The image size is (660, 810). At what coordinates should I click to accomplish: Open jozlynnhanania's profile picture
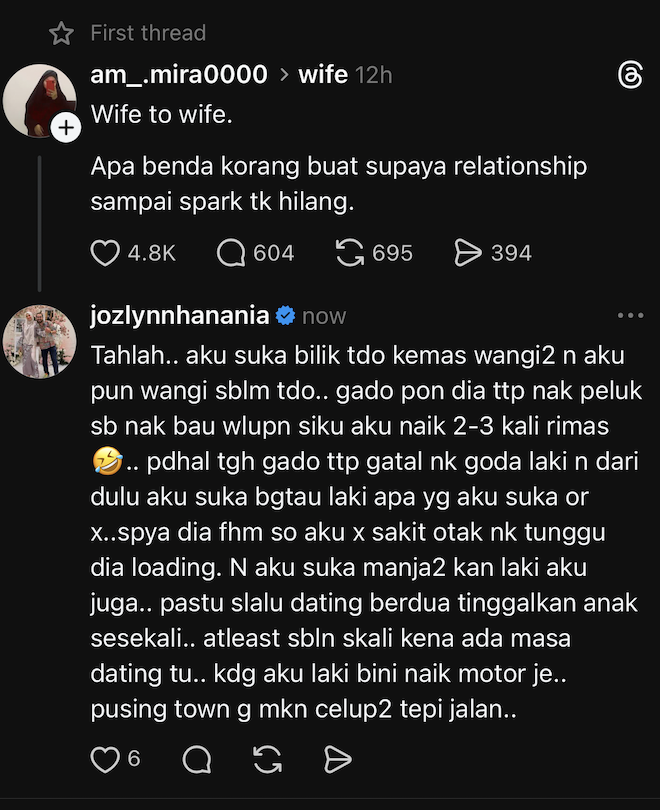pos(40,340)
